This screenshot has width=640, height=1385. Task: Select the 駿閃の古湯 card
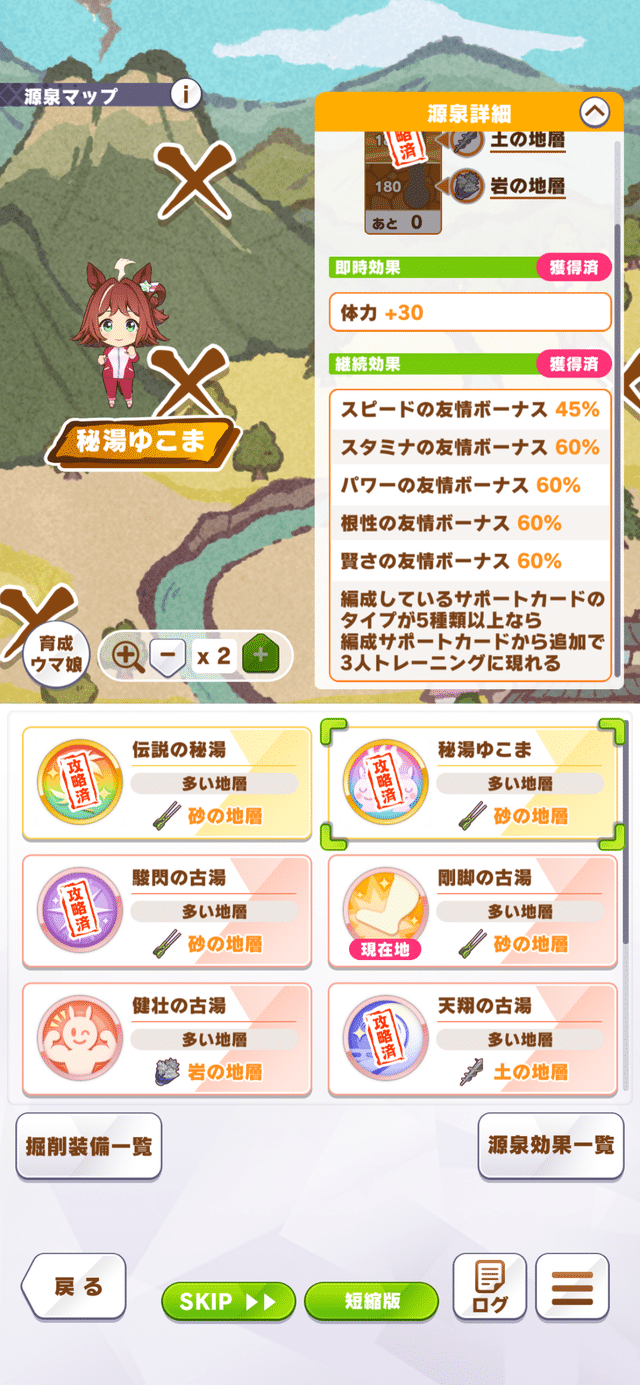point(167,911)
